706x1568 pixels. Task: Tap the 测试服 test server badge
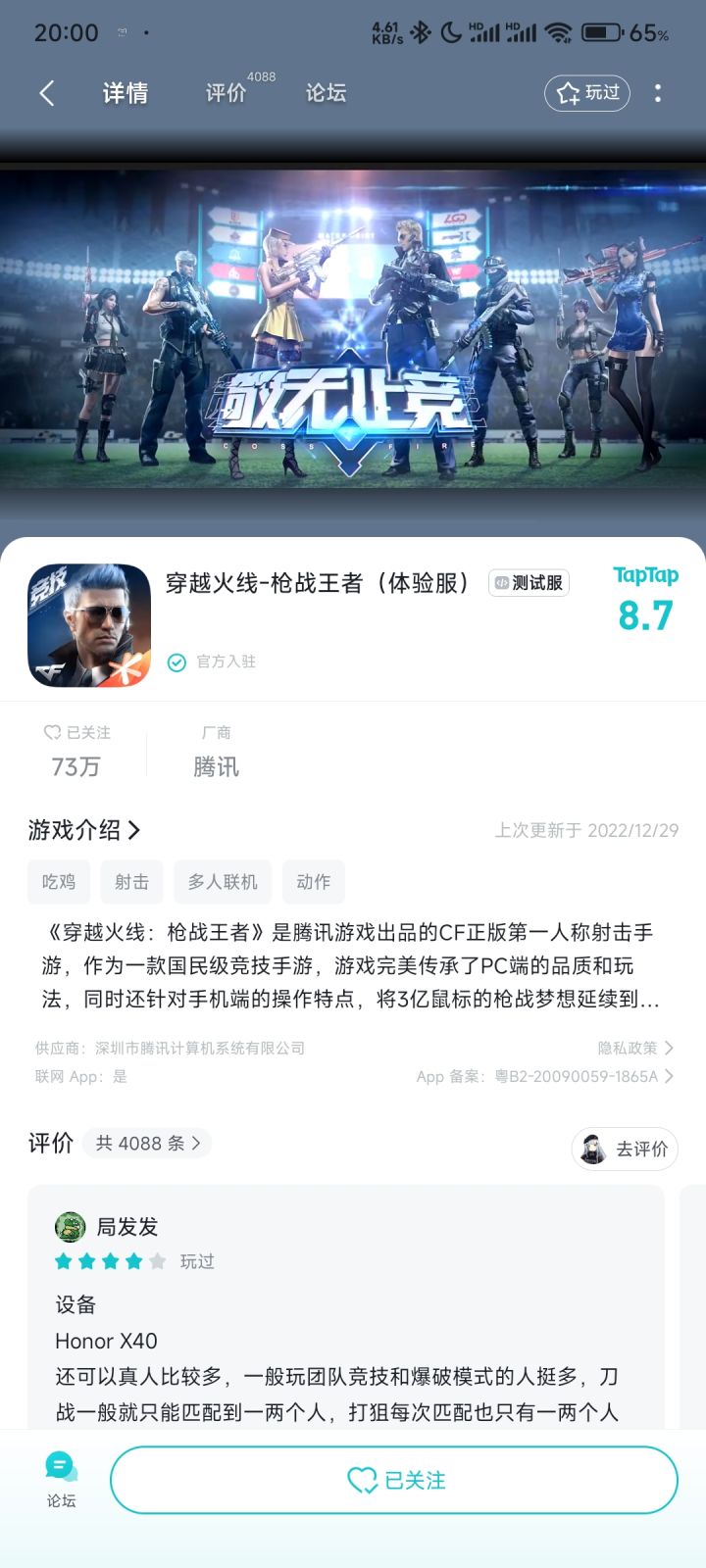(528, 582)
